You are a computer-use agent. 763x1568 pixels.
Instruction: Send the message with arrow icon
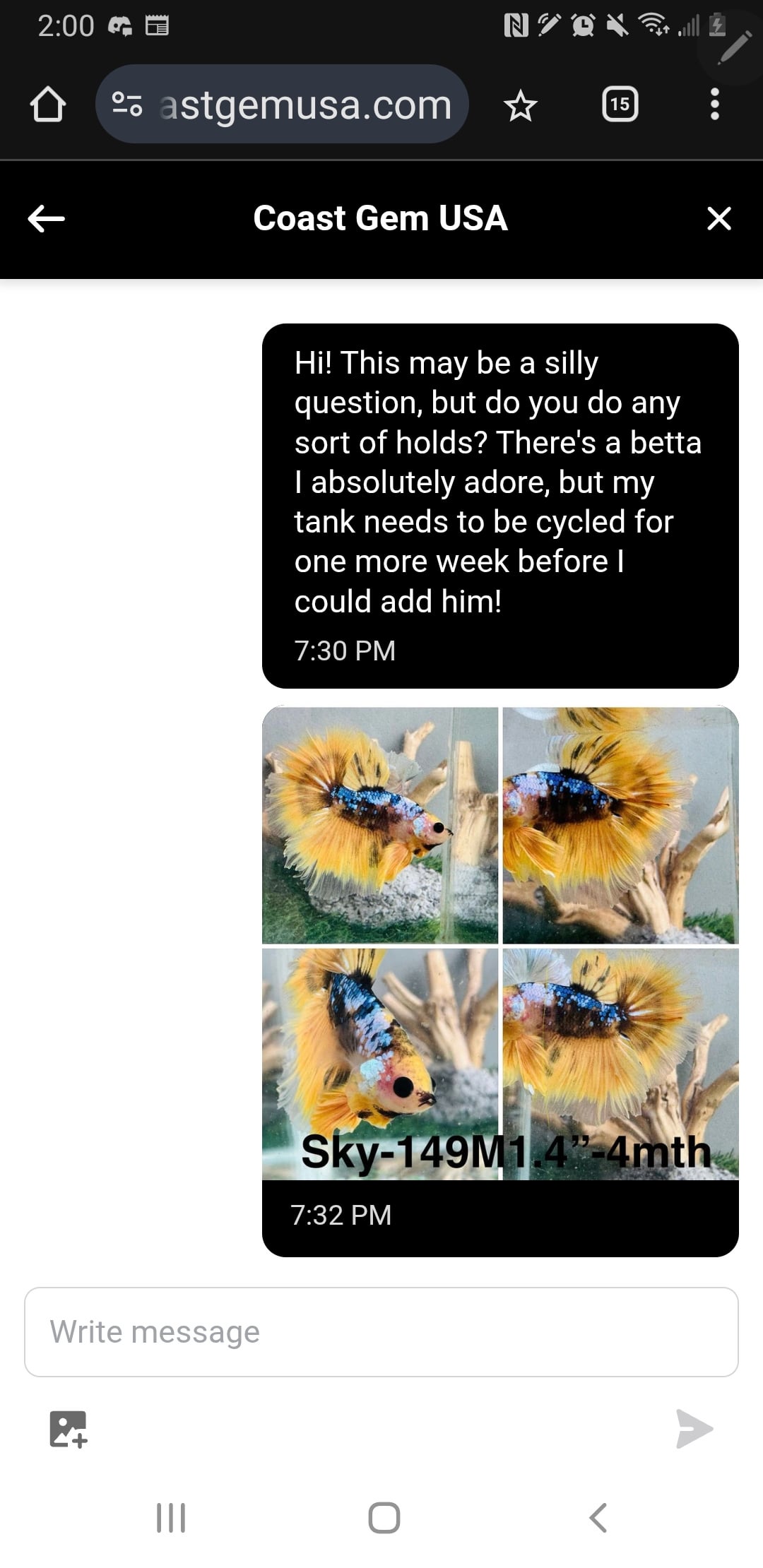click(x=694, y=1429)
